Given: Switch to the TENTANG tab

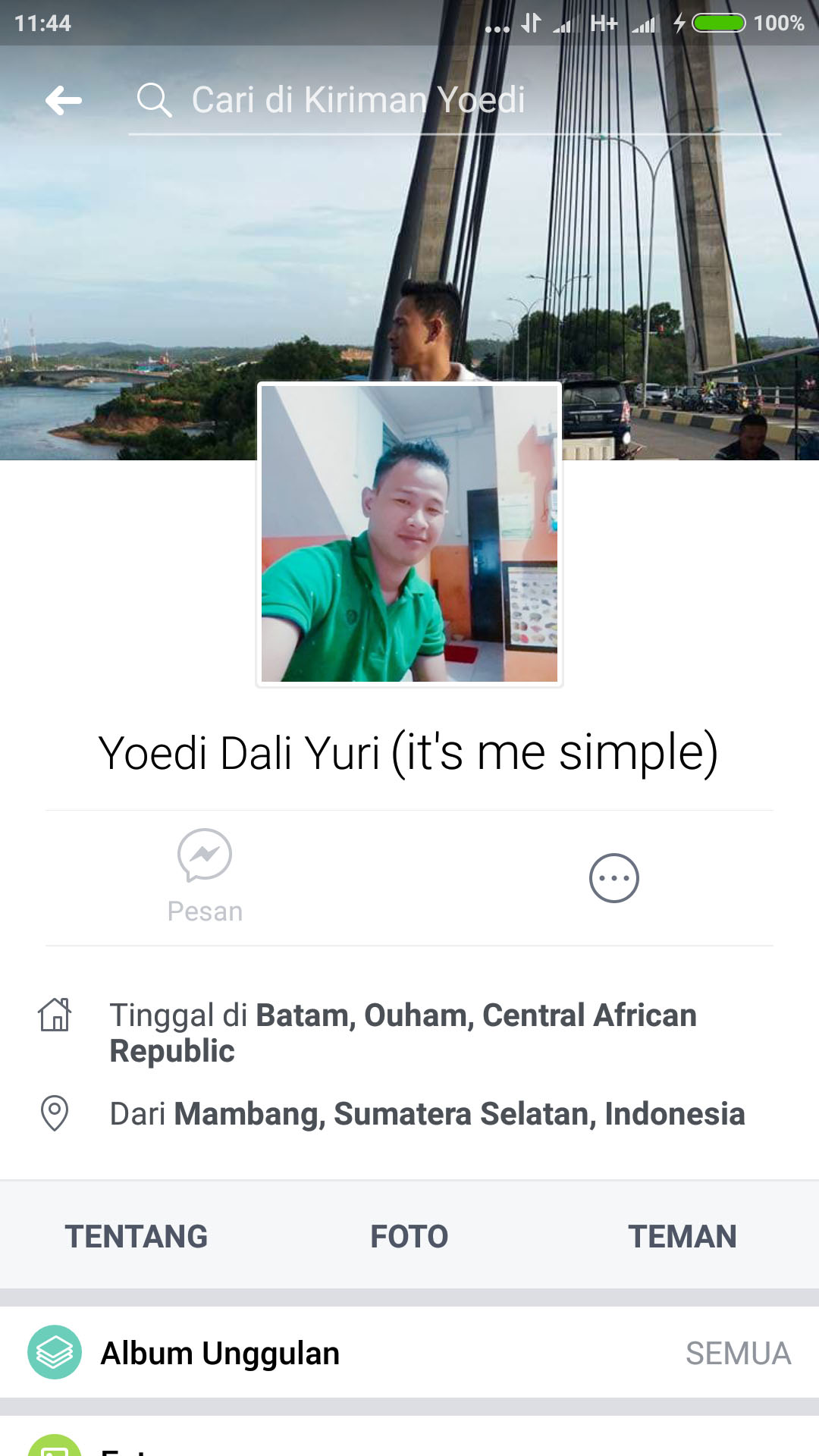Looking at the screenshot, I should coord(136,1236).
